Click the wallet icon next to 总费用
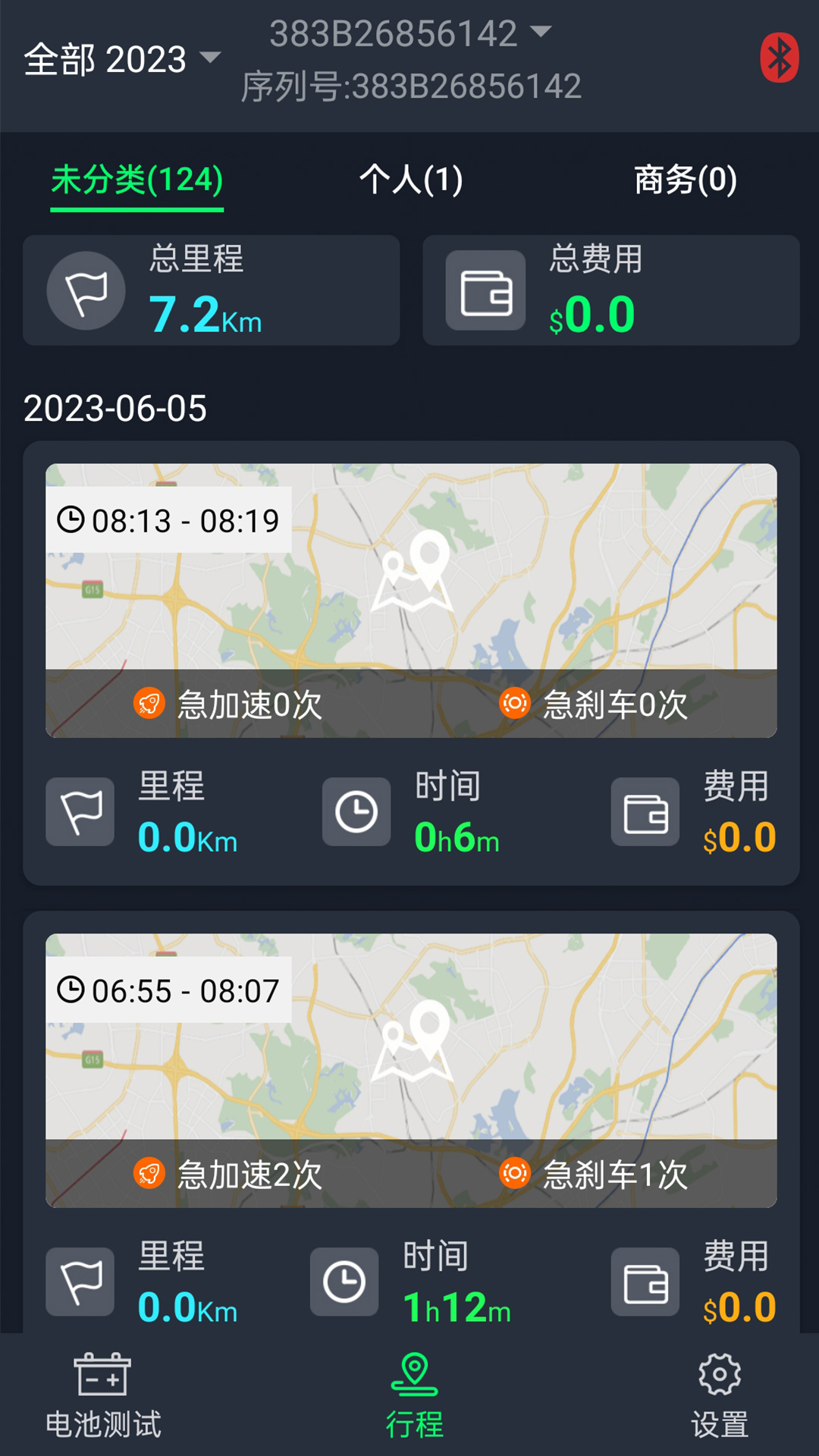This screenshot has height=1456, width=819. (485, 292)
